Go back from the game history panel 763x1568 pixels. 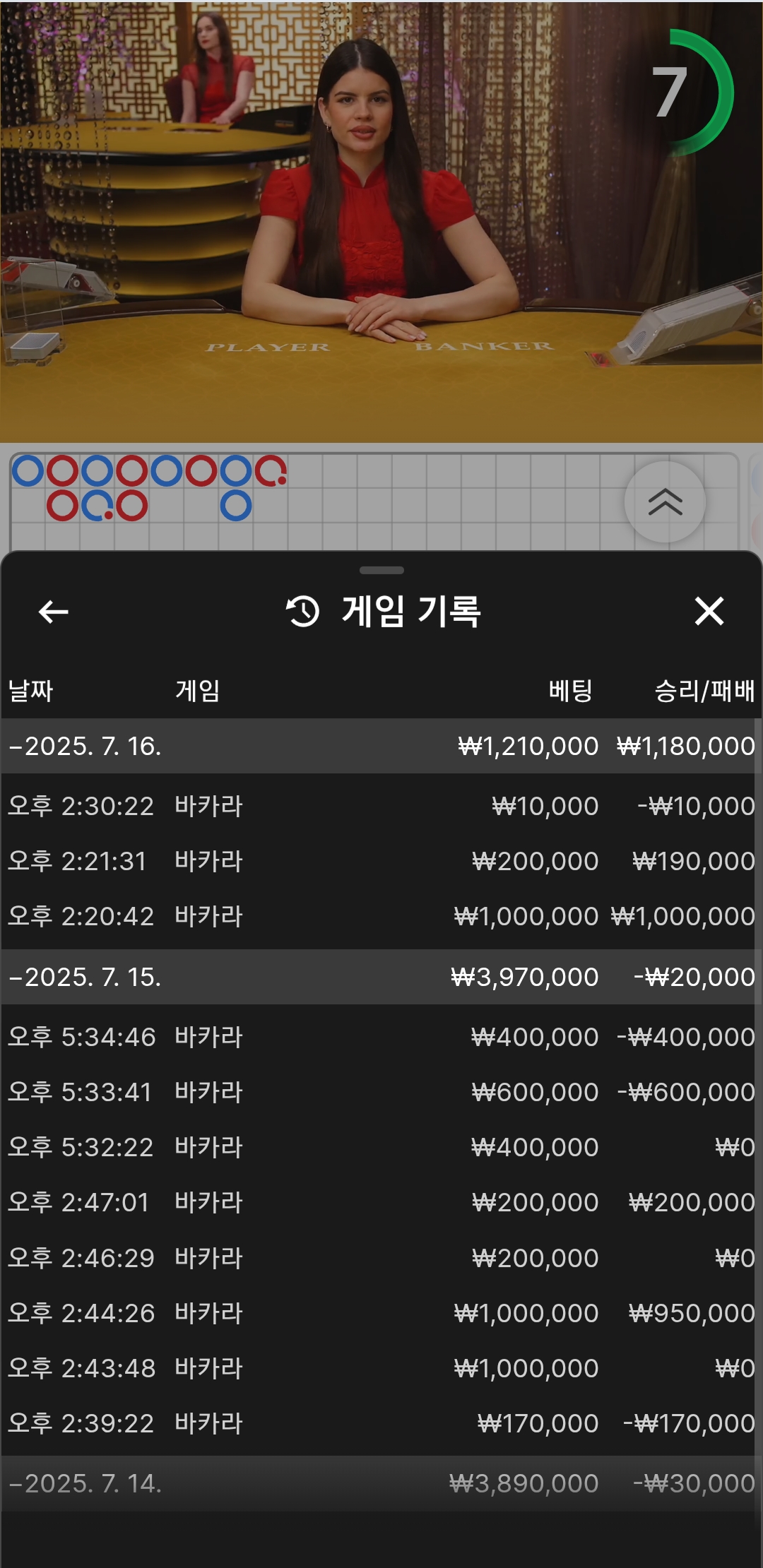click(x=54, y=612)
